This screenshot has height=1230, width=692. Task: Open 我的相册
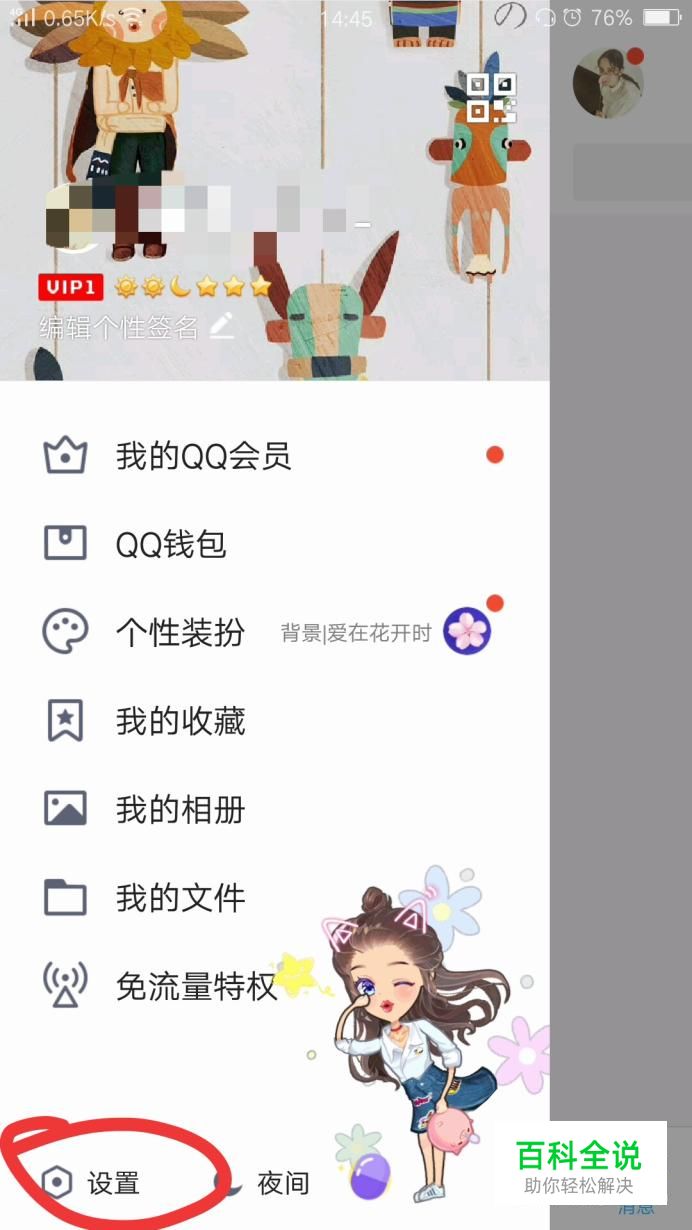275,809
